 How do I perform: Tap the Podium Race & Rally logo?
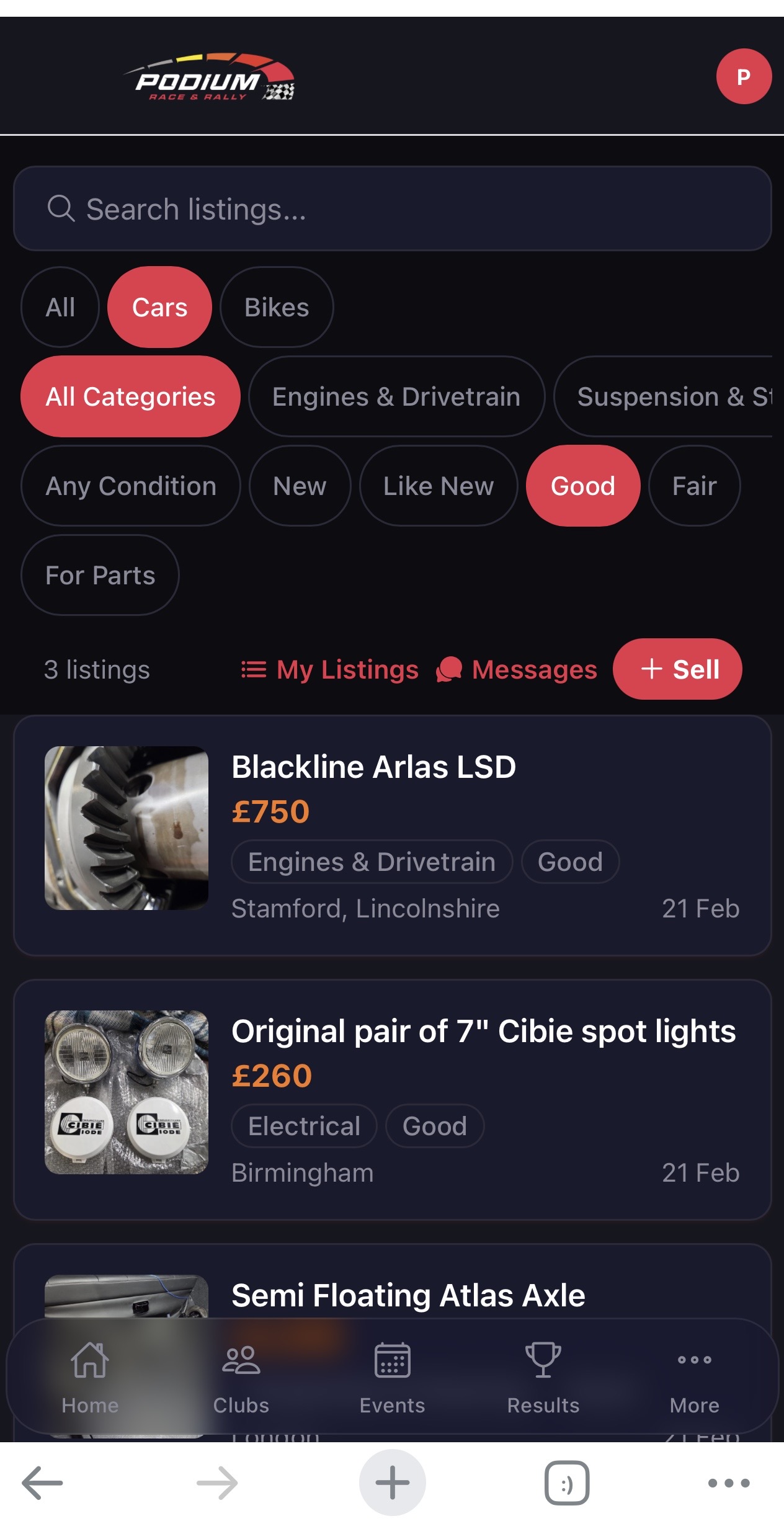(x=210, y=76)
